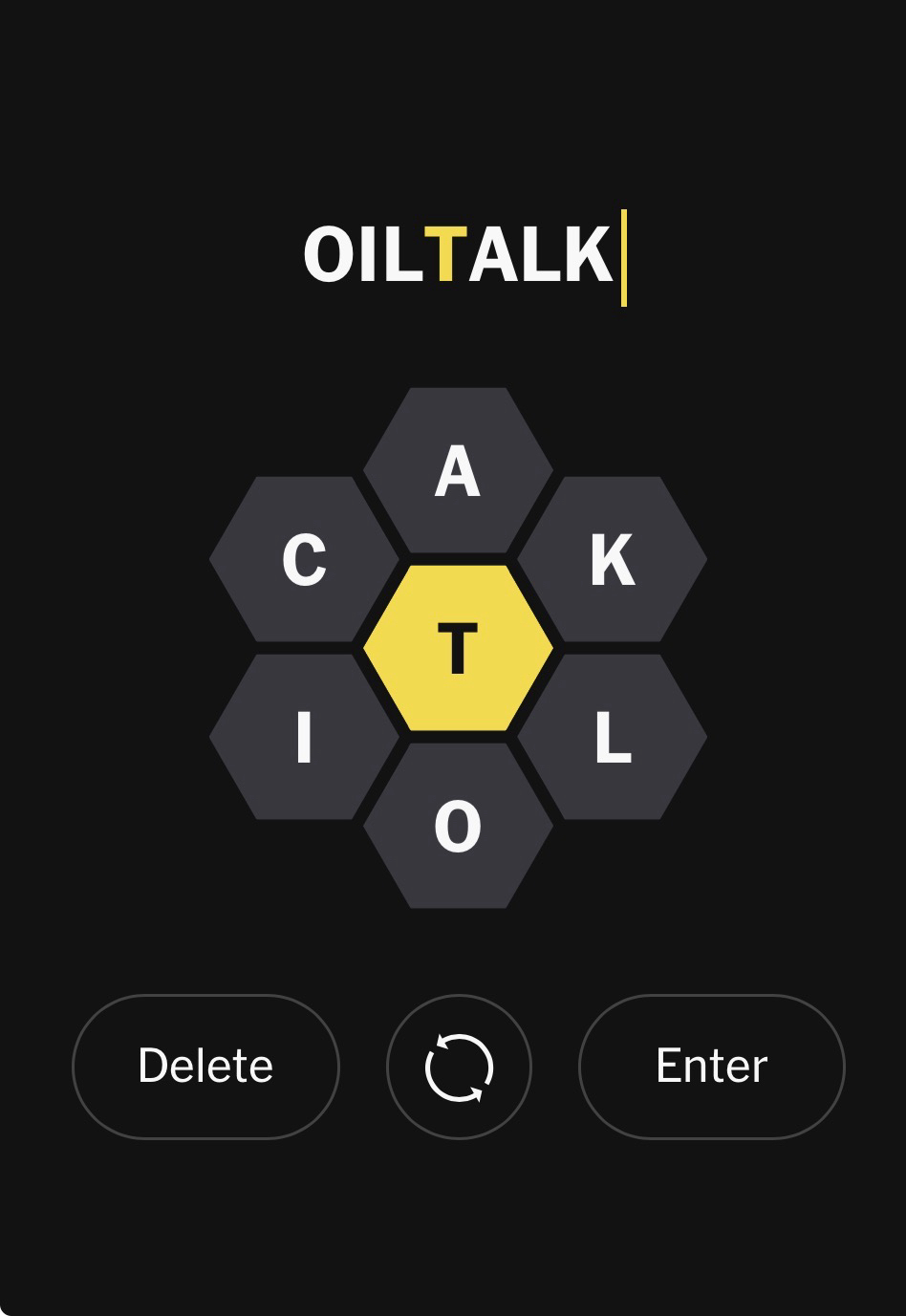Add the letter L hexagon
This screenshot has height=1316, width=906.
[x=612, y=737]
